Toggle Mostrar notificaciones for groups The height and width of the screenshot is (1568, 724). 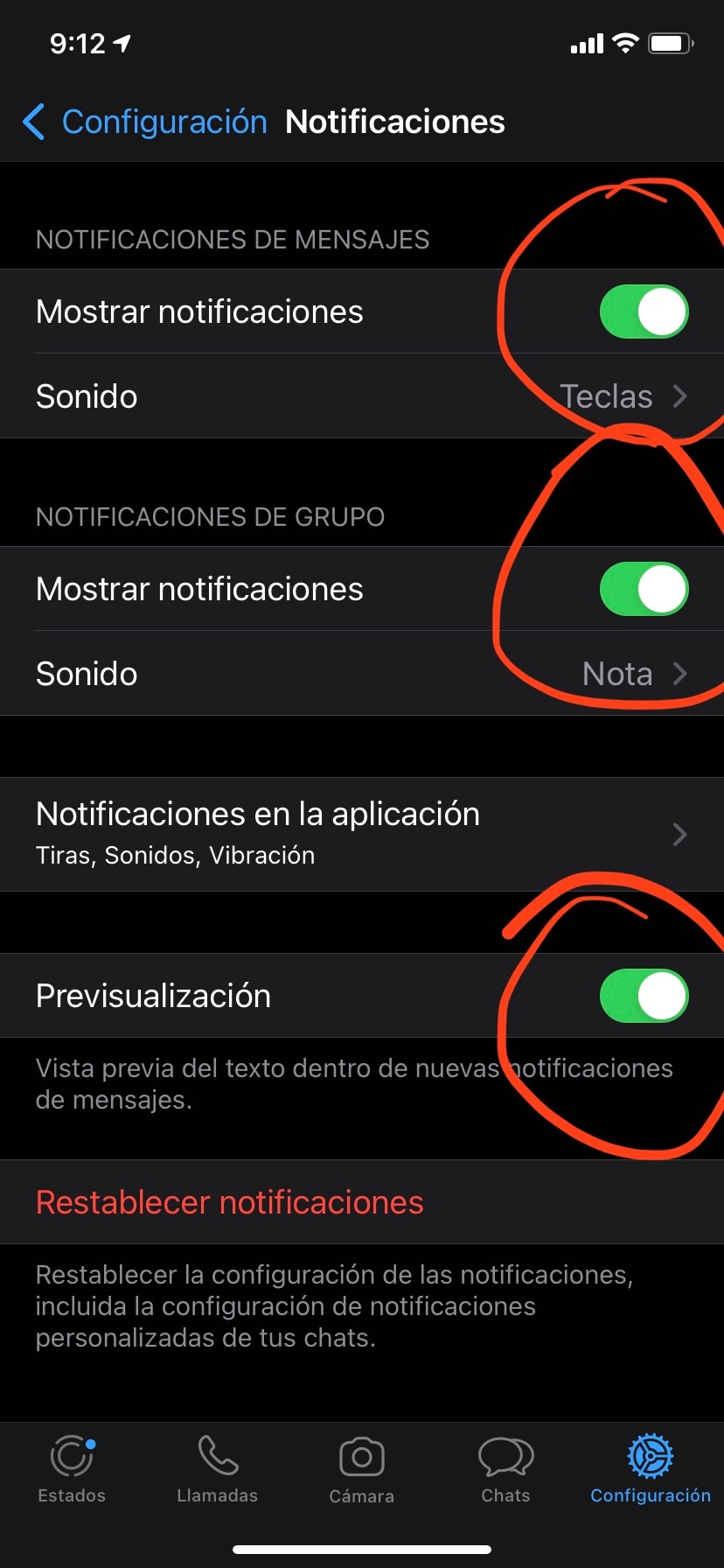[644, 589]
